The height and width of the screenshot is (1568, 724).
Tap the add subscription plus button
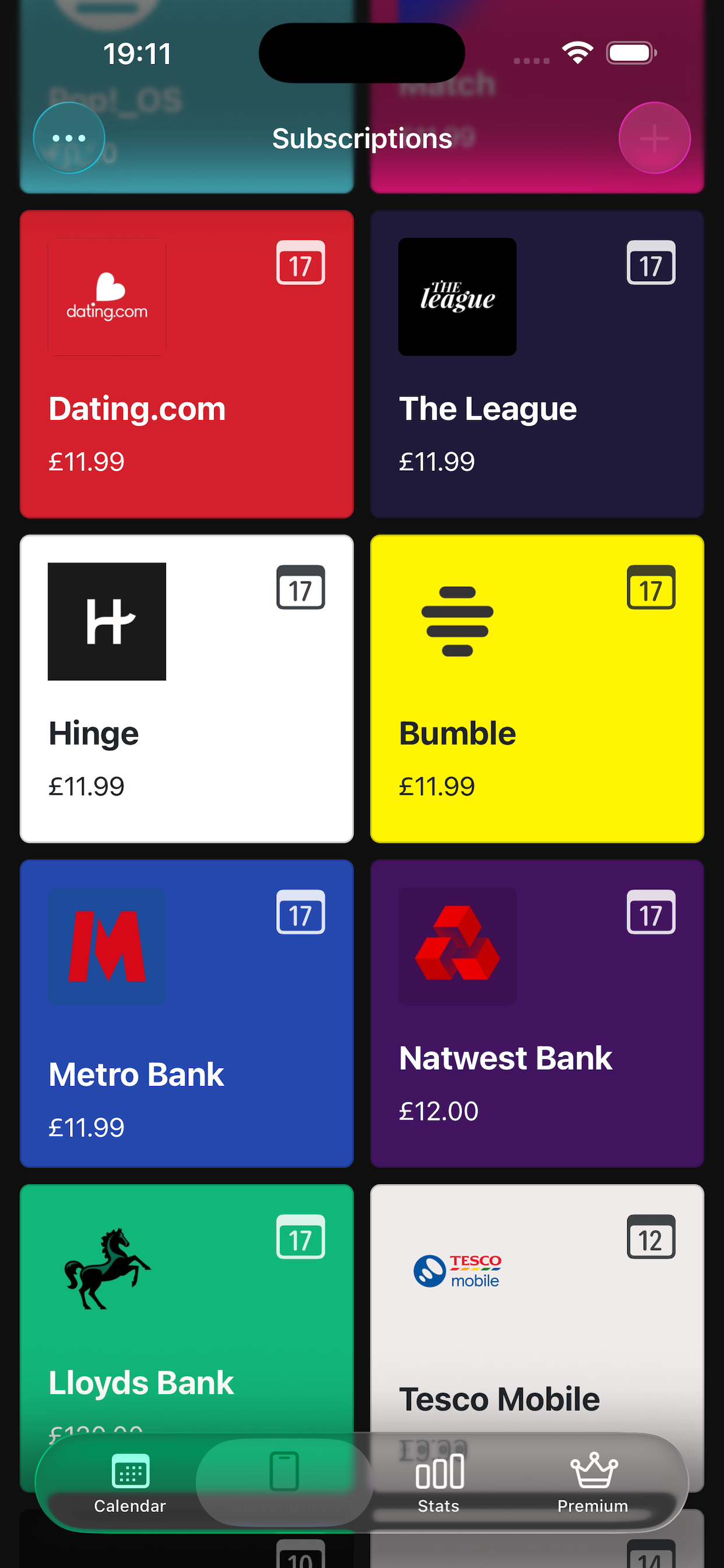point(655,138)
